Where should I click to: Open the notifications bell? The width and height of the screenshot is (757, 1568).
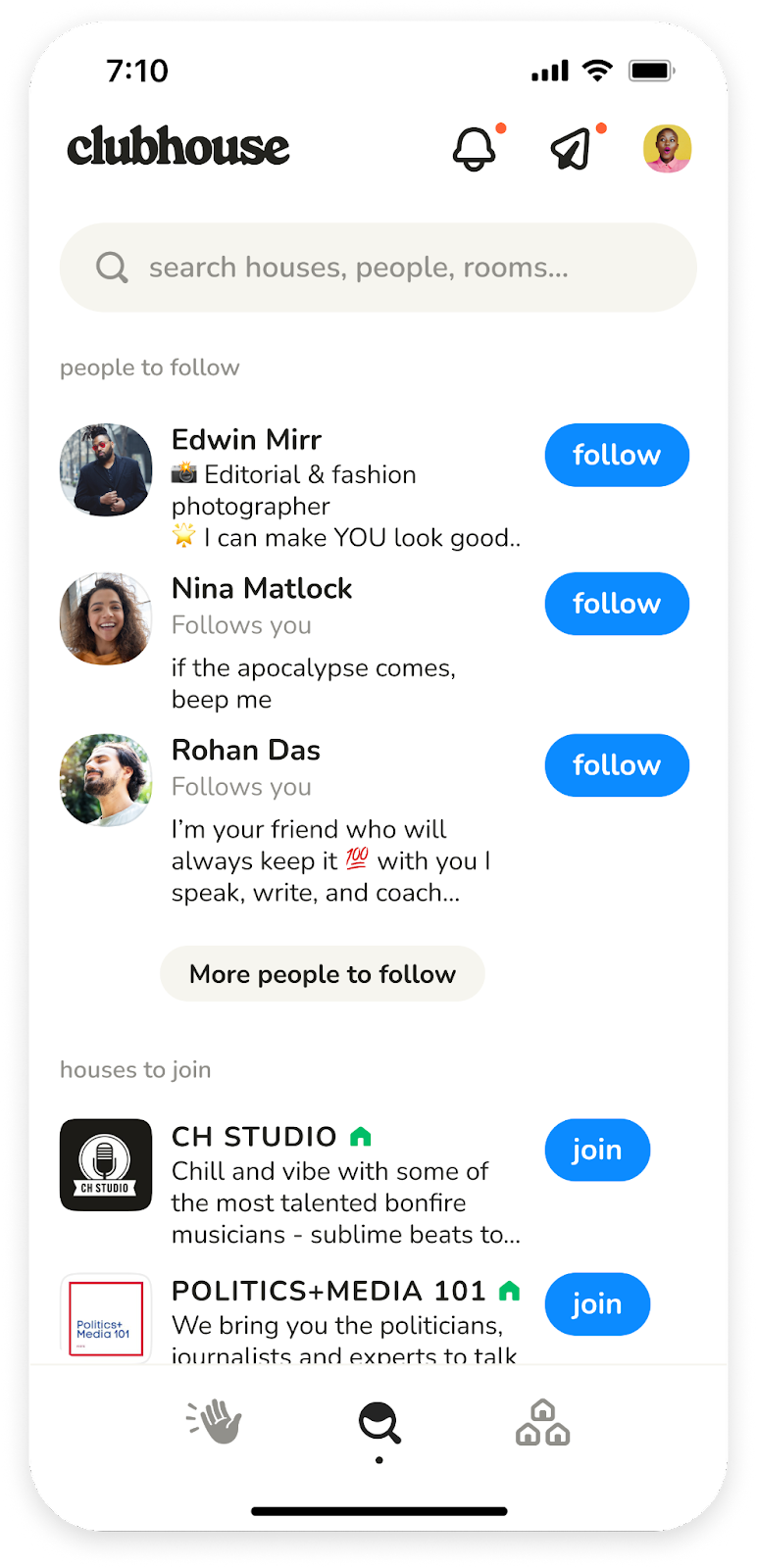point(475,149)
